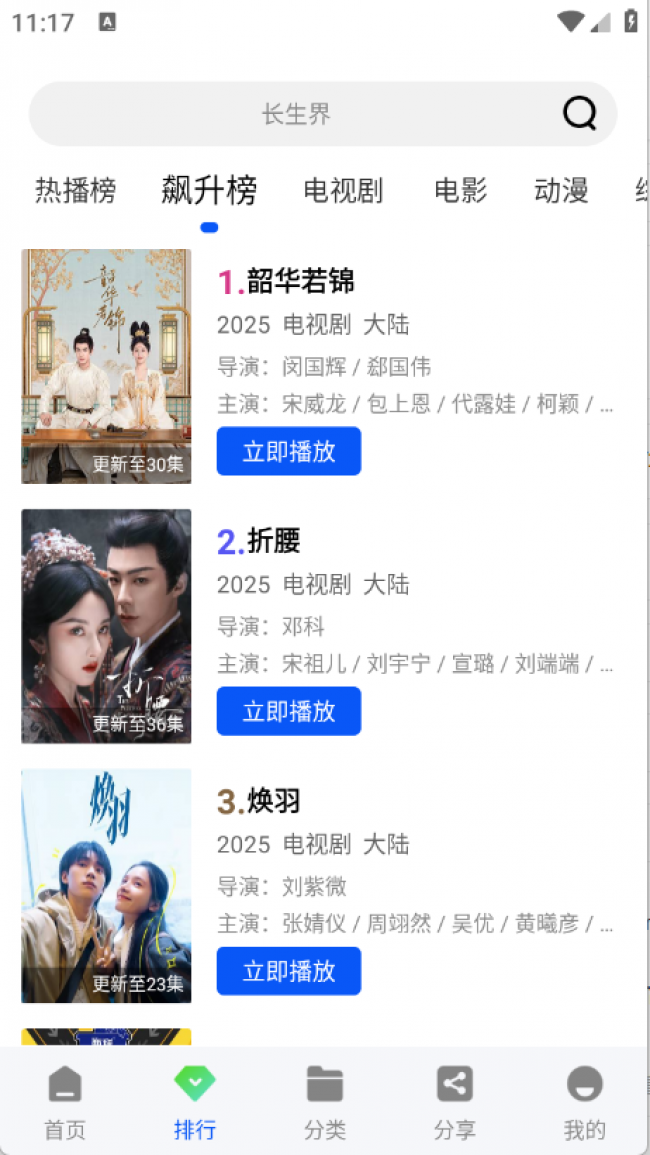This screenshot has height=1155, width=650.
Task: Switch to the 热播榜 tab
Action: point(76,190)
